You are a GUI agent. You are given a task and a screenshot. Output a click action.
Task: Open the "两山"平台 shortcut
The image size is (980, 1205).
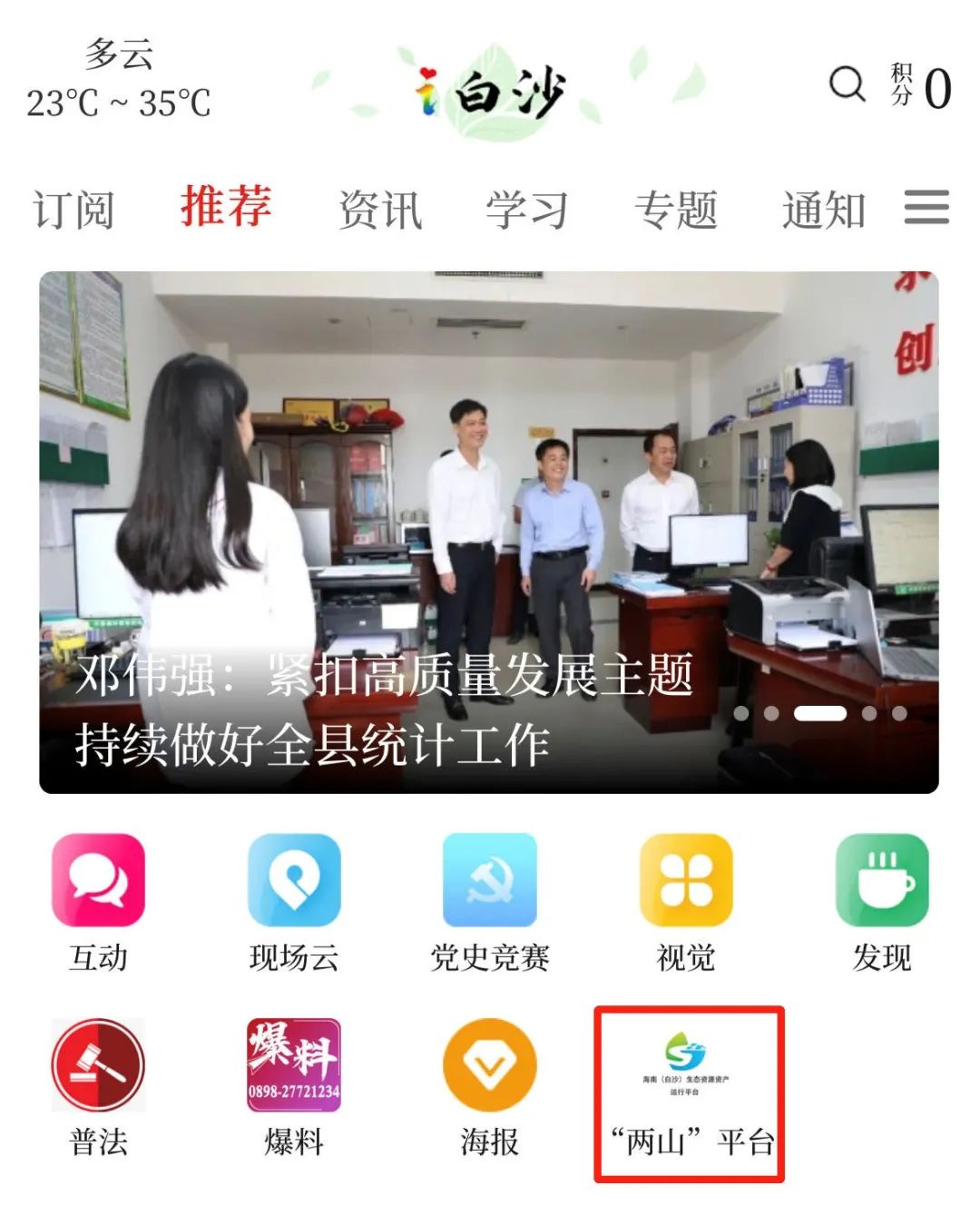(x=688, y=1092)
